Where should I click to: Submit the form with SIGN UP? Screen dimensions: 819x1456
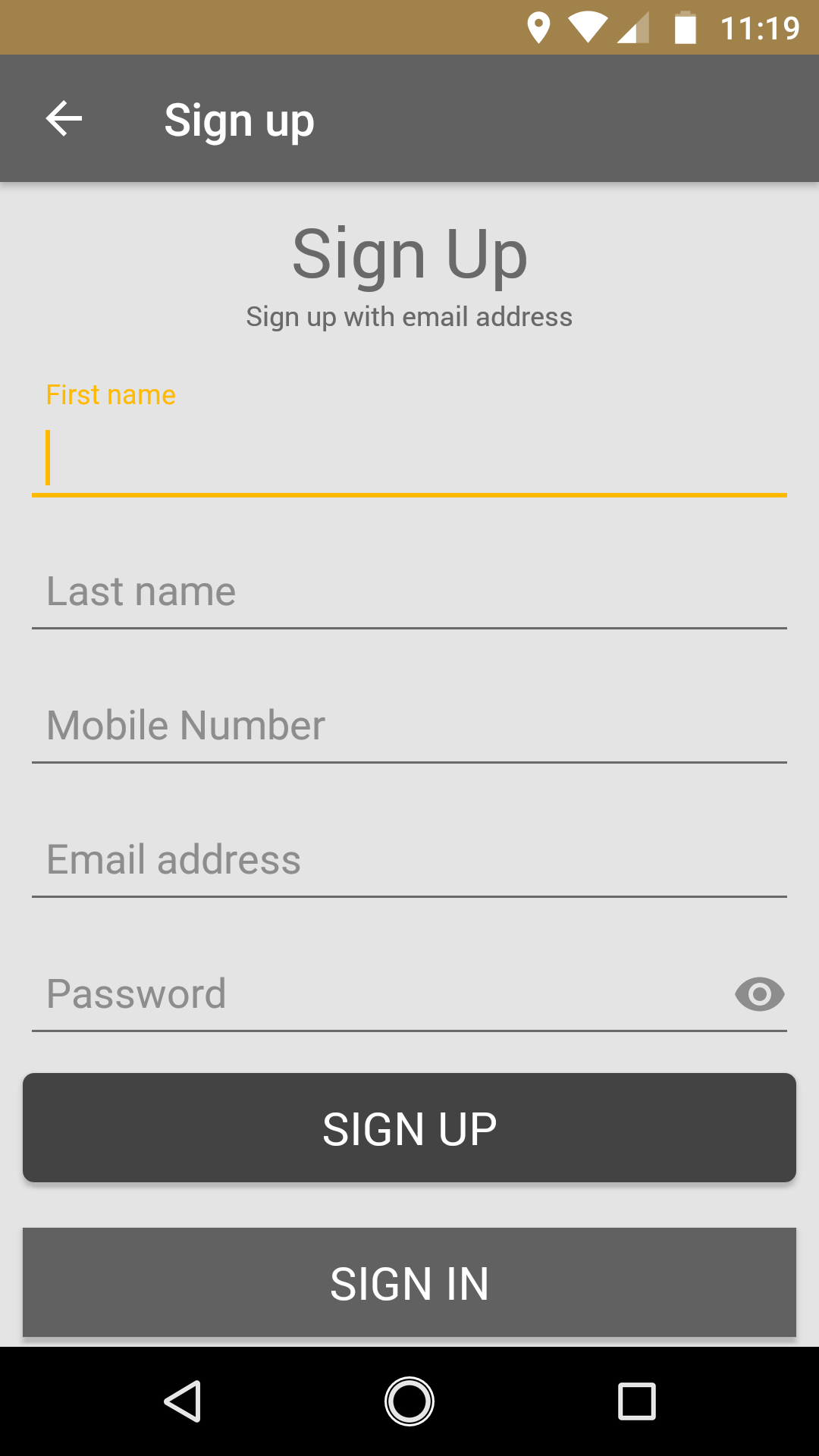click(x=409, y=1128)
